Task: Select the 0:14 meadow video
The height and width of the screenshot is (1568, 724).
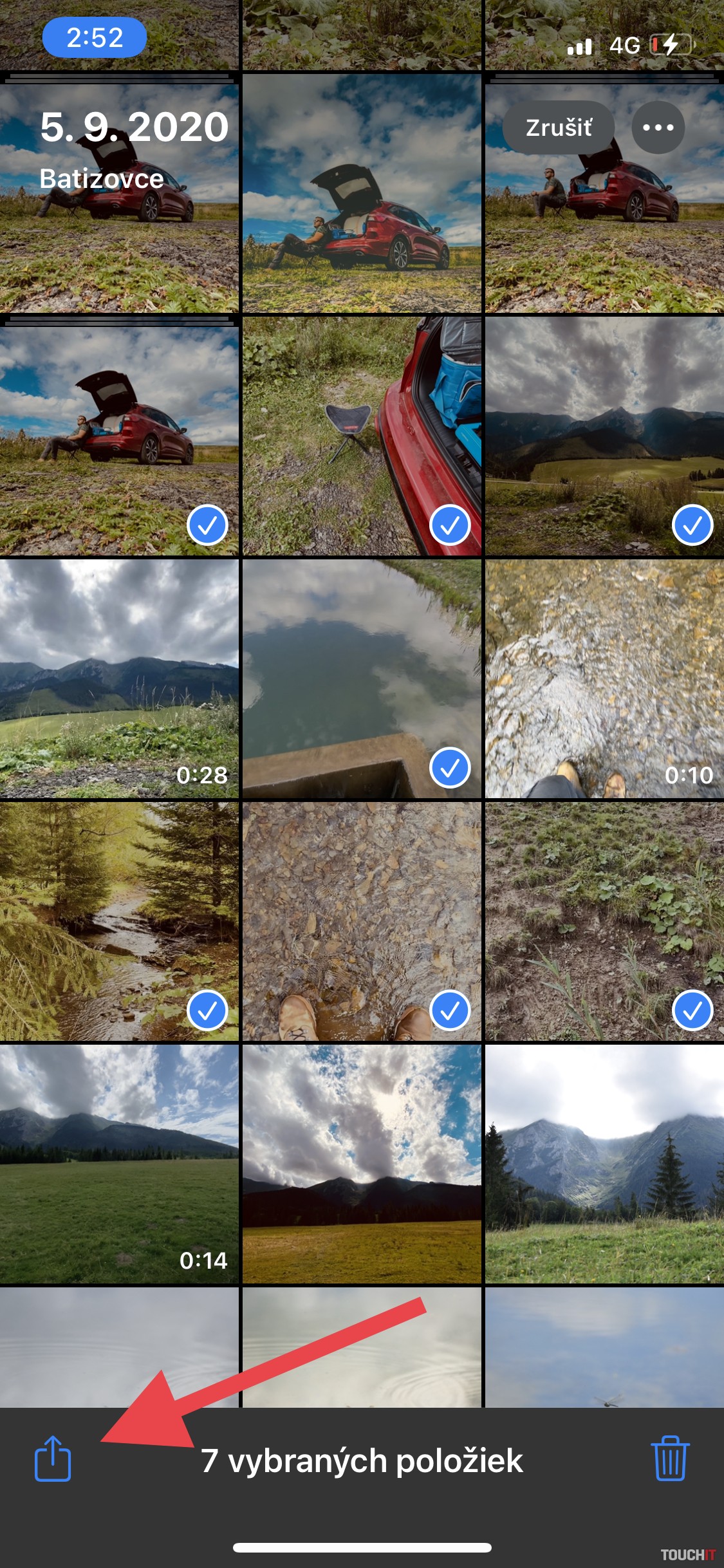Action: click(x=119, y=1164)
